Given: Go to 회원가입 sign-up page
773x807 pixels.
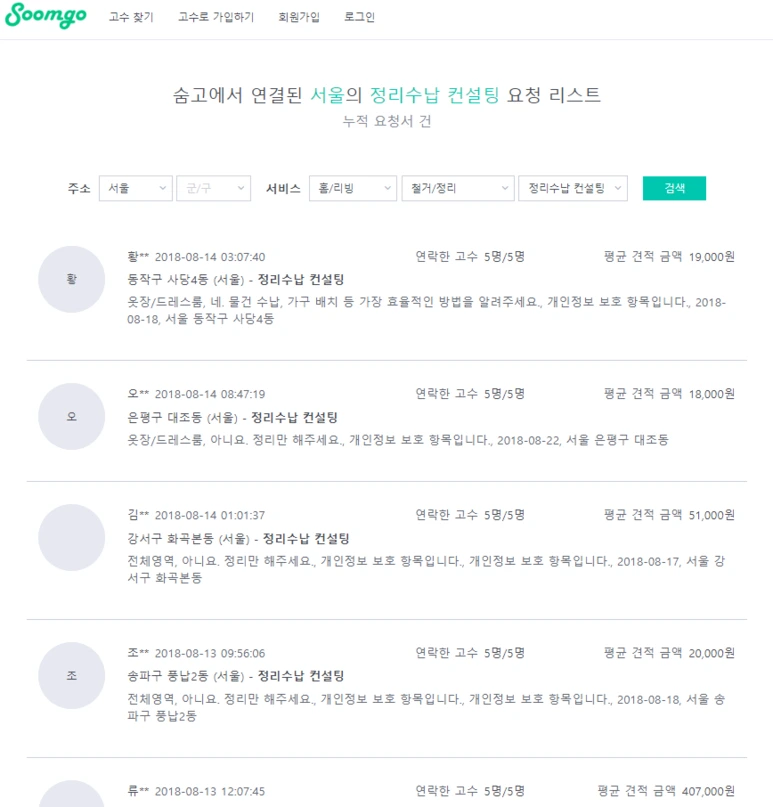Looking at the screenshot, I should point(299,17).
